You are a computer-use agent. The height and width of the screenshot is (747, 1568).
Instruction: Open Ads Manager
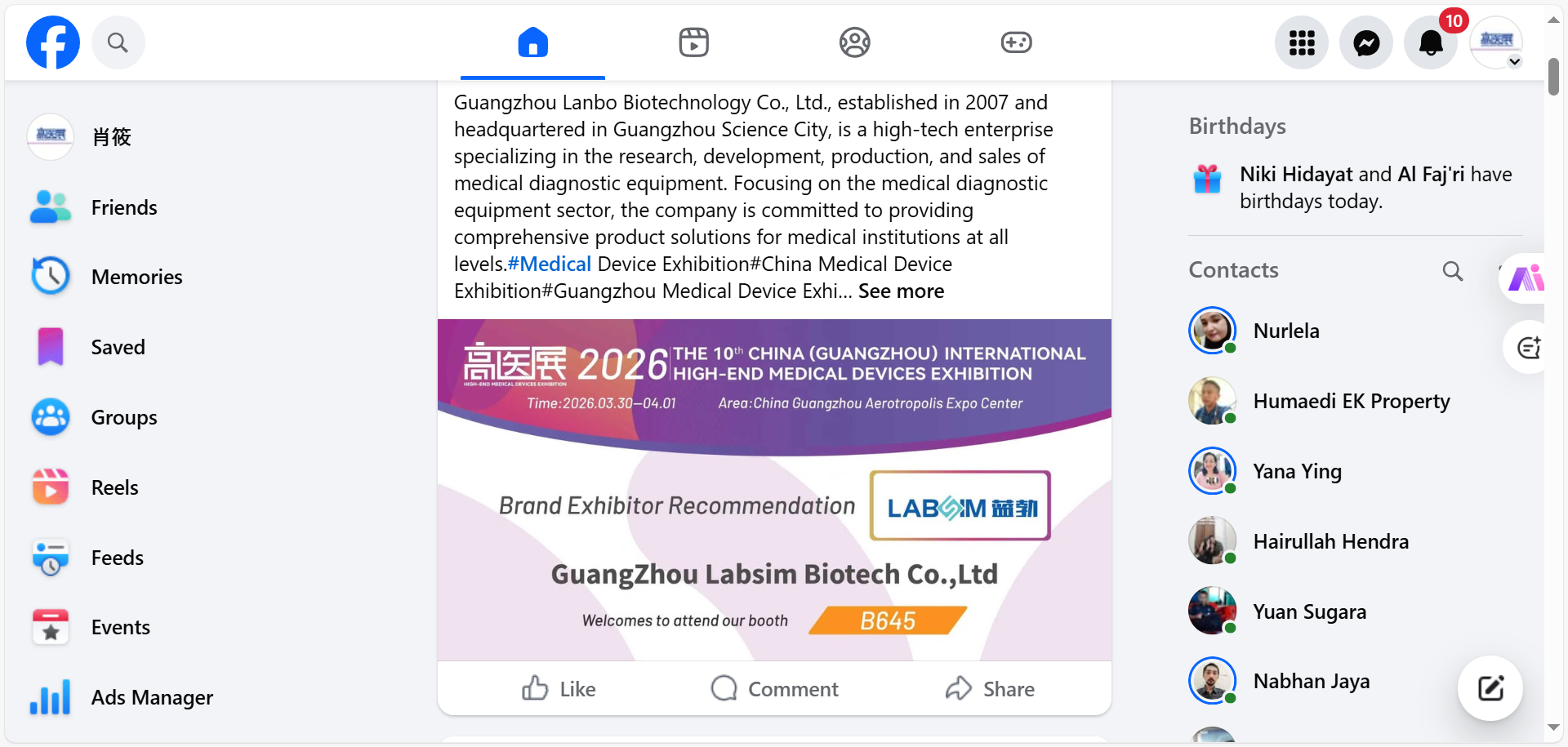(x=152, y=697)
